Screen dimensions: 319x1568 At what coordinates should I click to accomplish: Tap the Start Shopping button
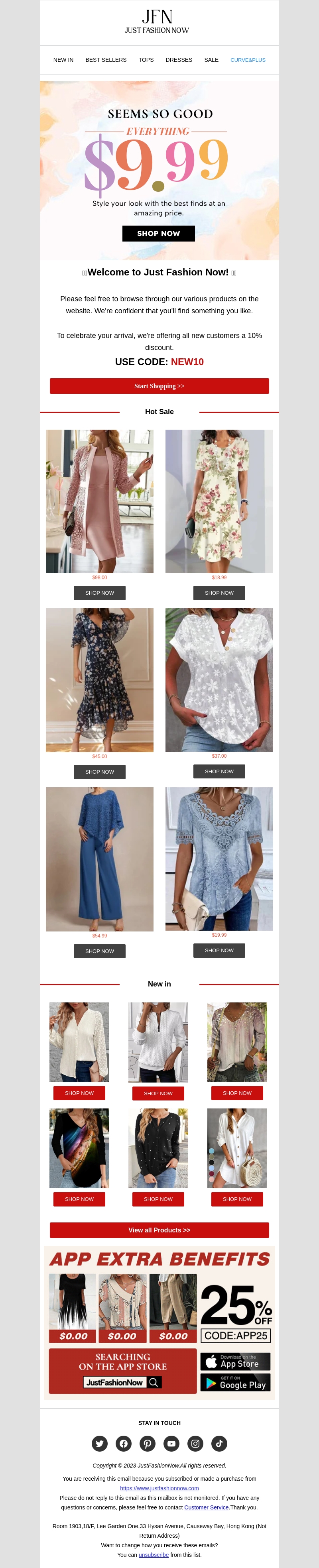(x=159, y=386)
